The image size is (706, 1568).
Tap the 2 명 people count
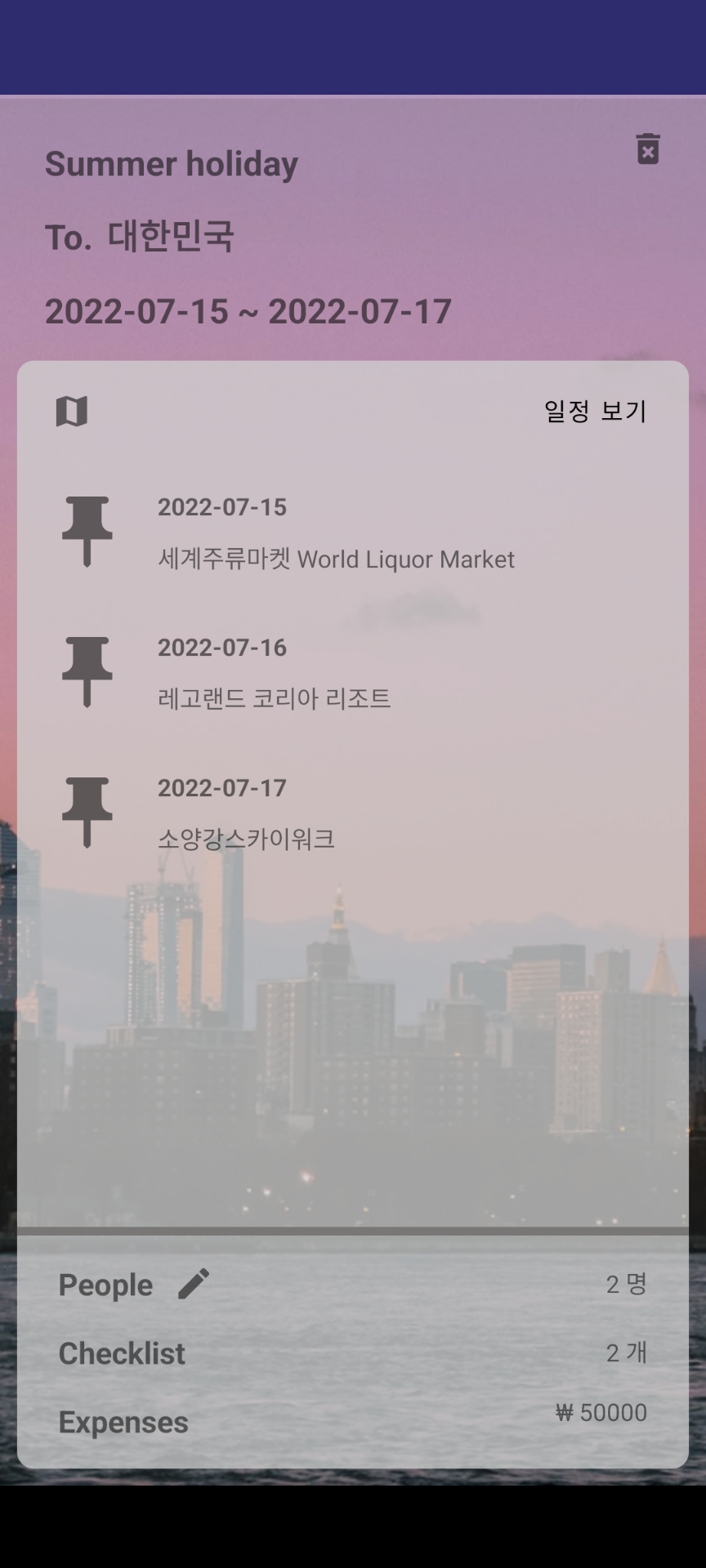pyautogui.click(x=625, y=1284)
